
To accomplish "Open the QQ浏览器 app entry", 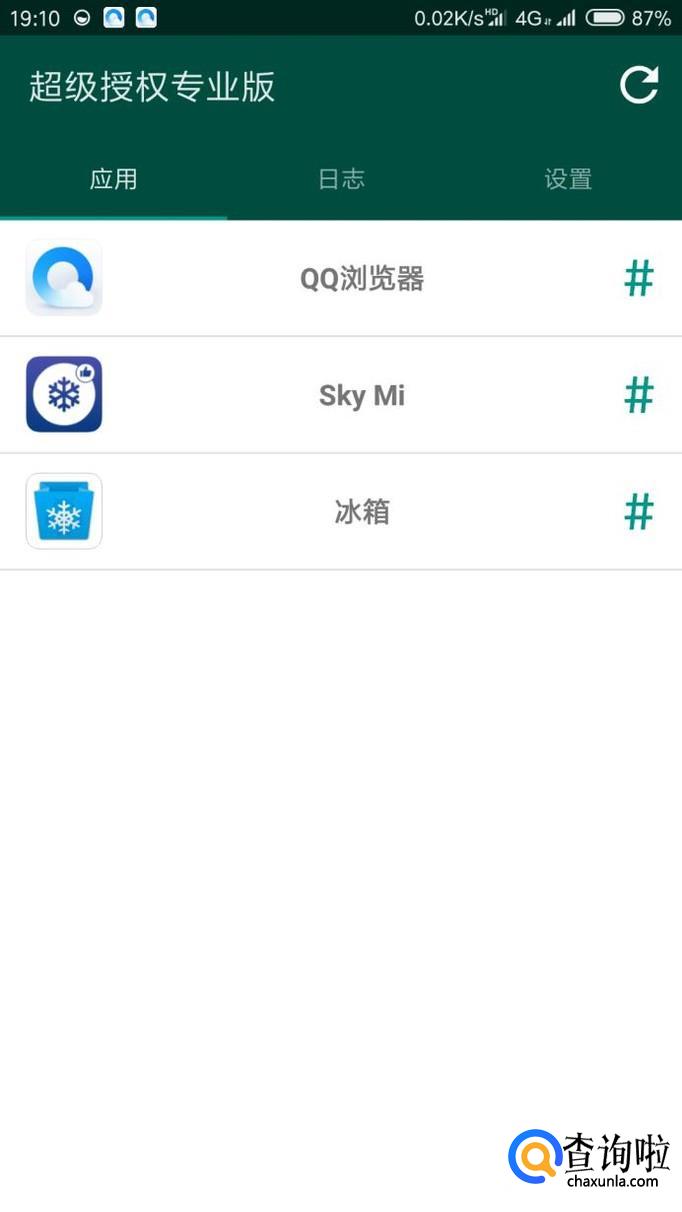I will [x=361, y=279].
